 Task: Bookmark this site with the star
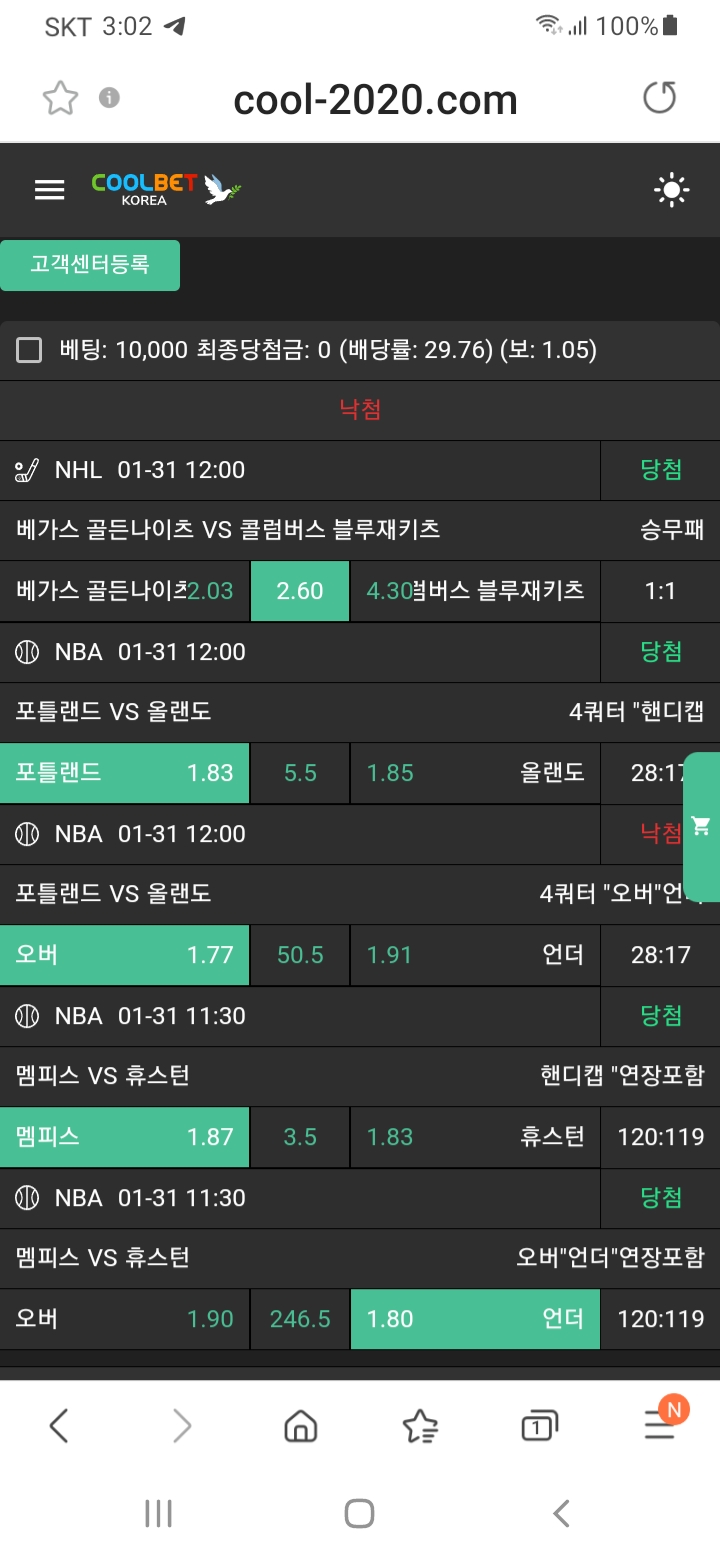coord(60,98)
